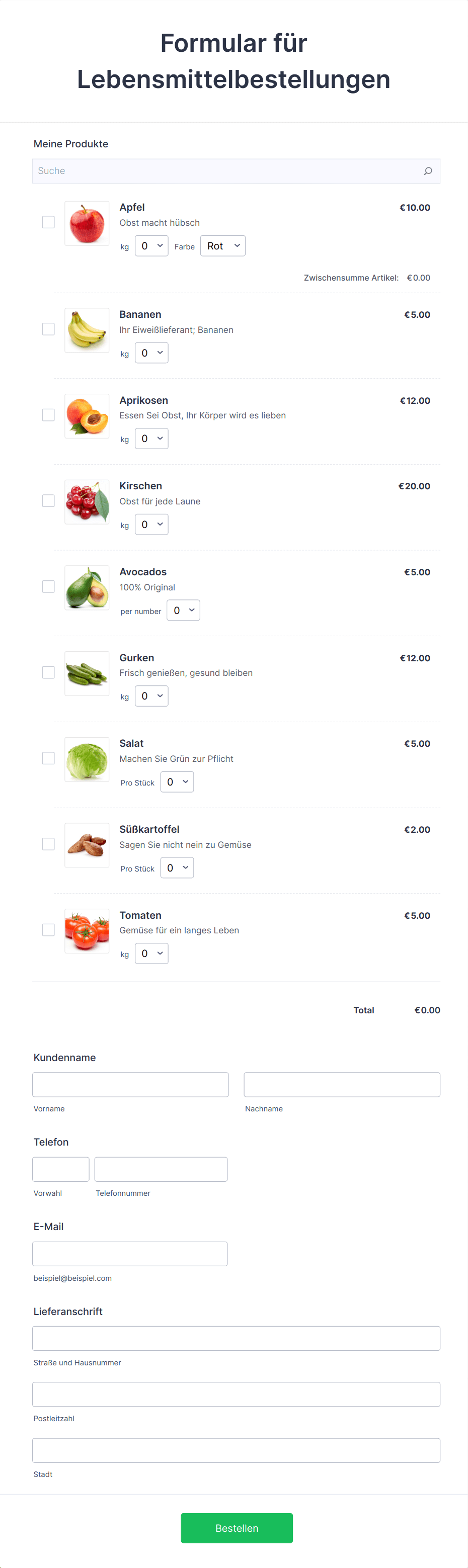468x1568 pixels.
Task: Open the Farbe dropdown showing Rot
Action: point(222,246)
